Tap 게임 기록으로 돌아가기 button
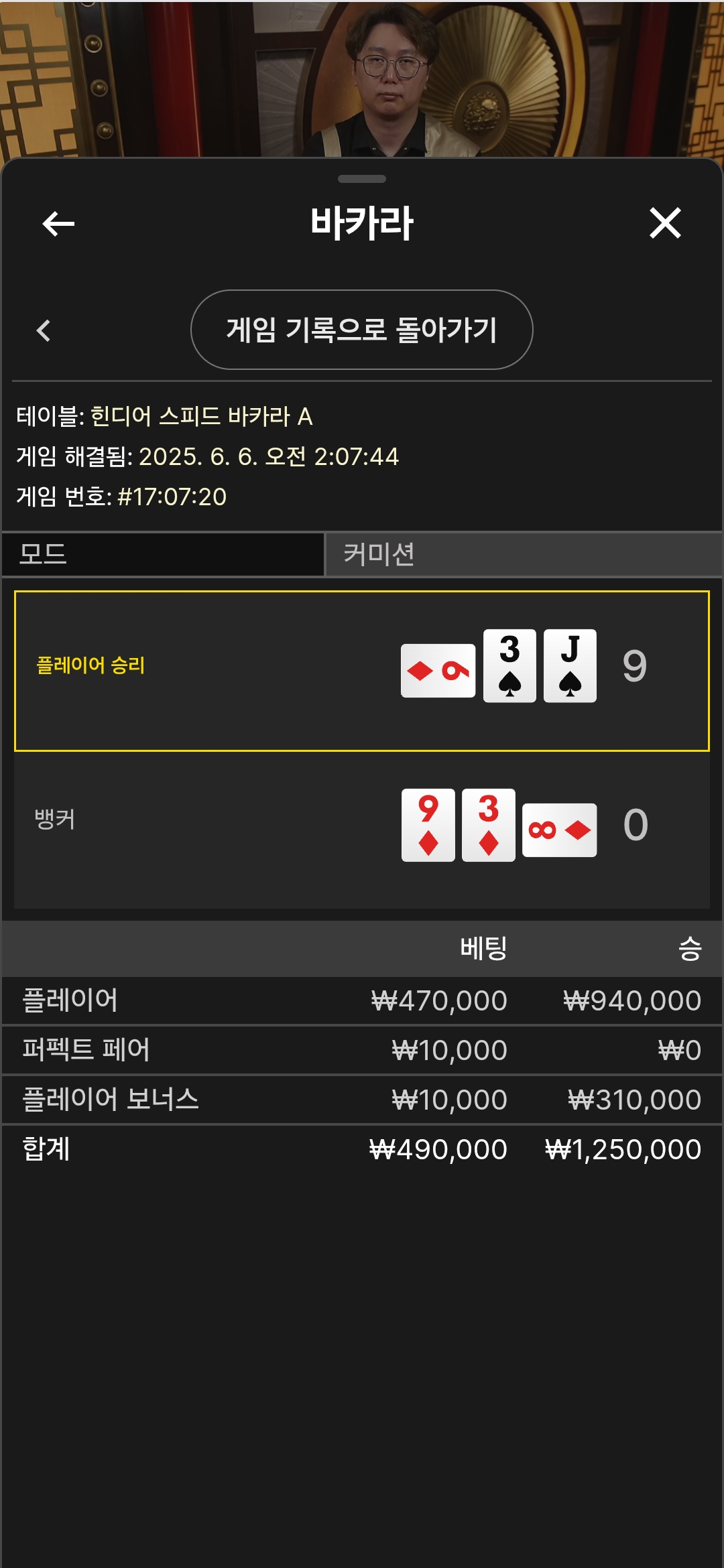 tap(362, 330)
